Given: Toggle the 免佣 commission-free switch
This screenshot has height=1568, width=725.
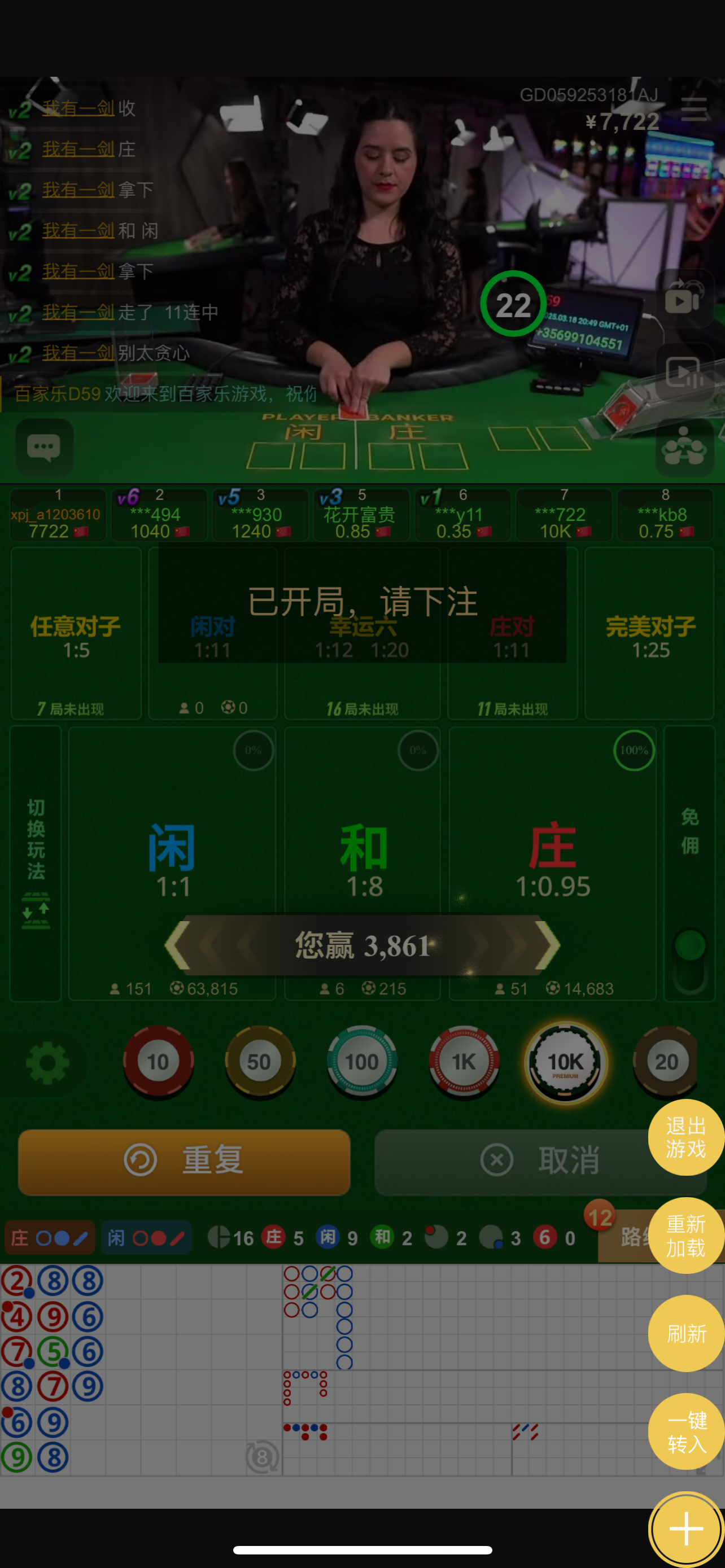Looking at the screenshot, I should 689,959.
